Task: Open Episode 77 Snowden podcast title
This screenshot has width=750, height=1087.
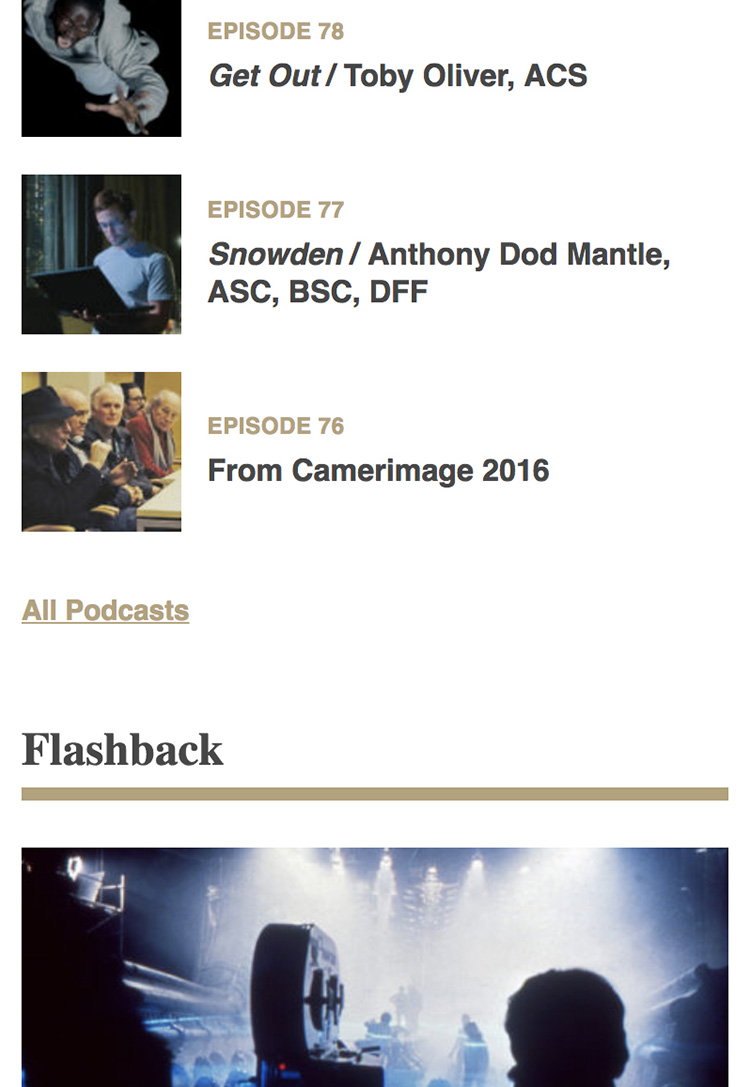Action: coord(438,272)
